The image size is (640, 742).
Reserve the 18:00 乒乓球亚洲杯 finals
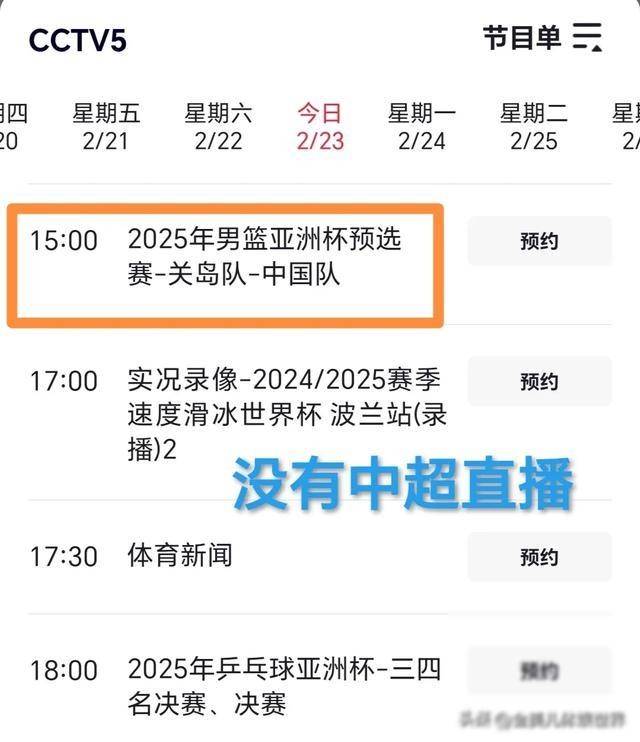click(x=539, y=671)
